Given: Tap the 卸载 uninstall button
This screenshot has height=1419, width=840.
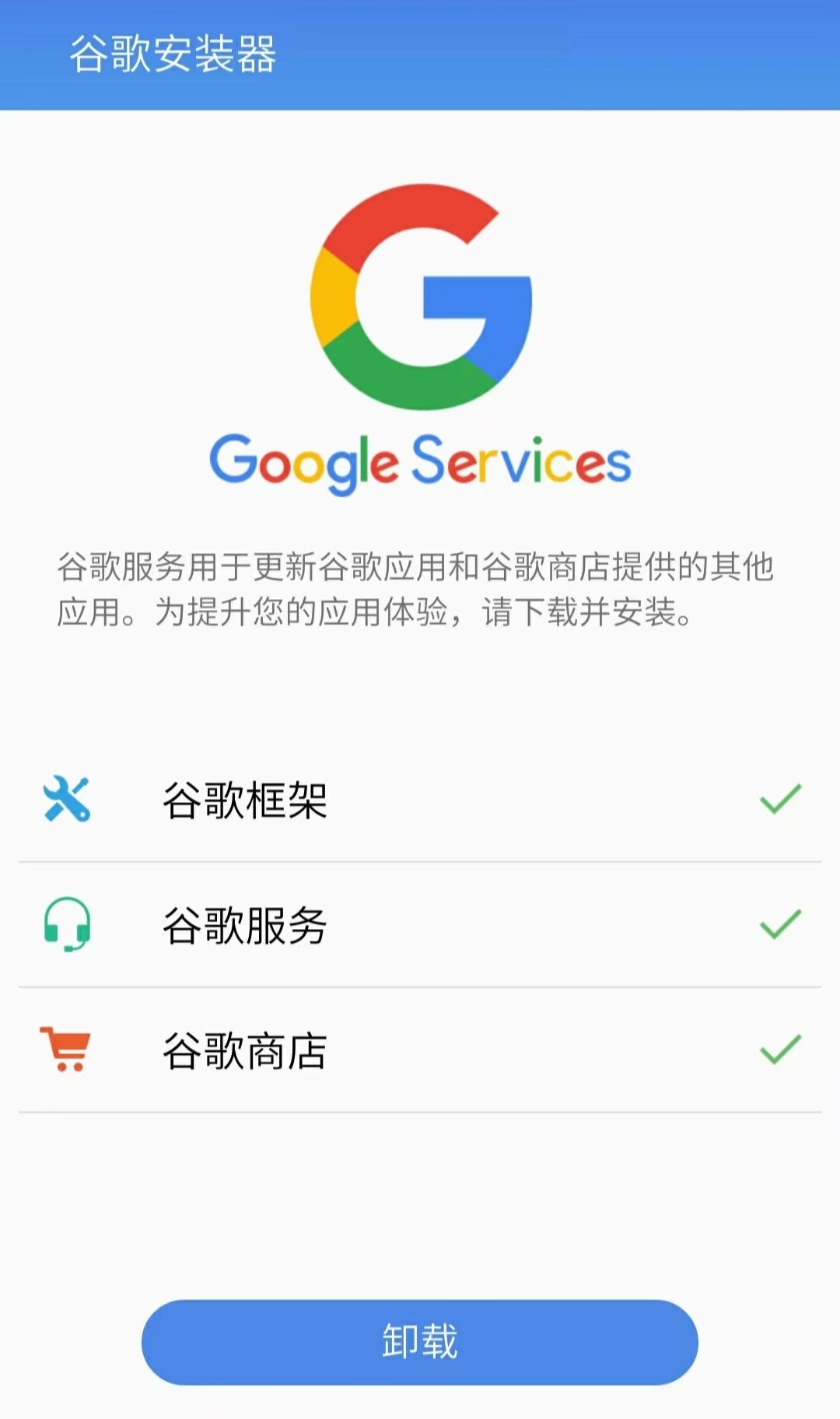Looking at the screenshot, I should coord(419,1341).
